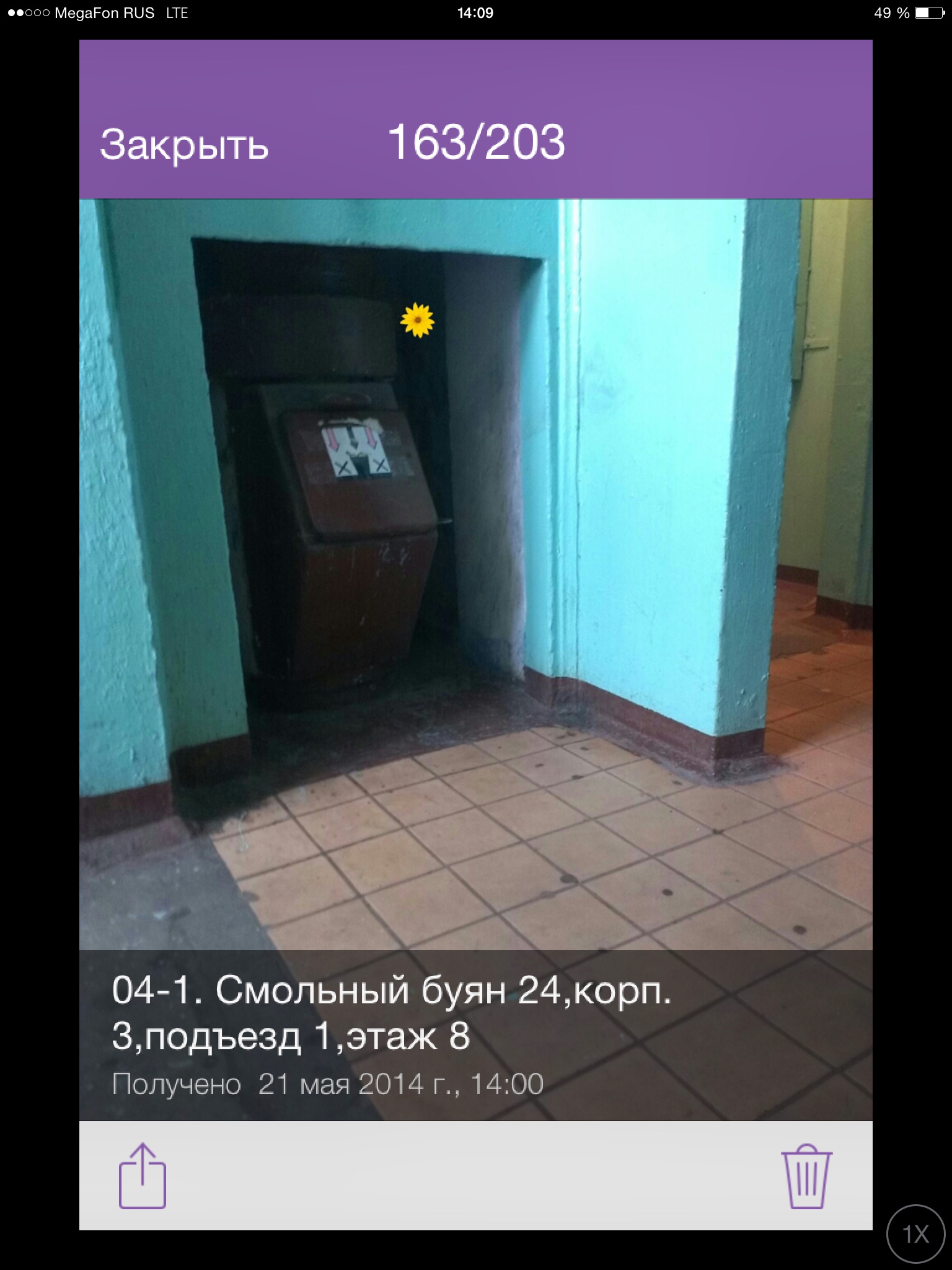Delete the photo with trash icon
Viewport: 952px width, 1270px height.
click(806, 1176)
